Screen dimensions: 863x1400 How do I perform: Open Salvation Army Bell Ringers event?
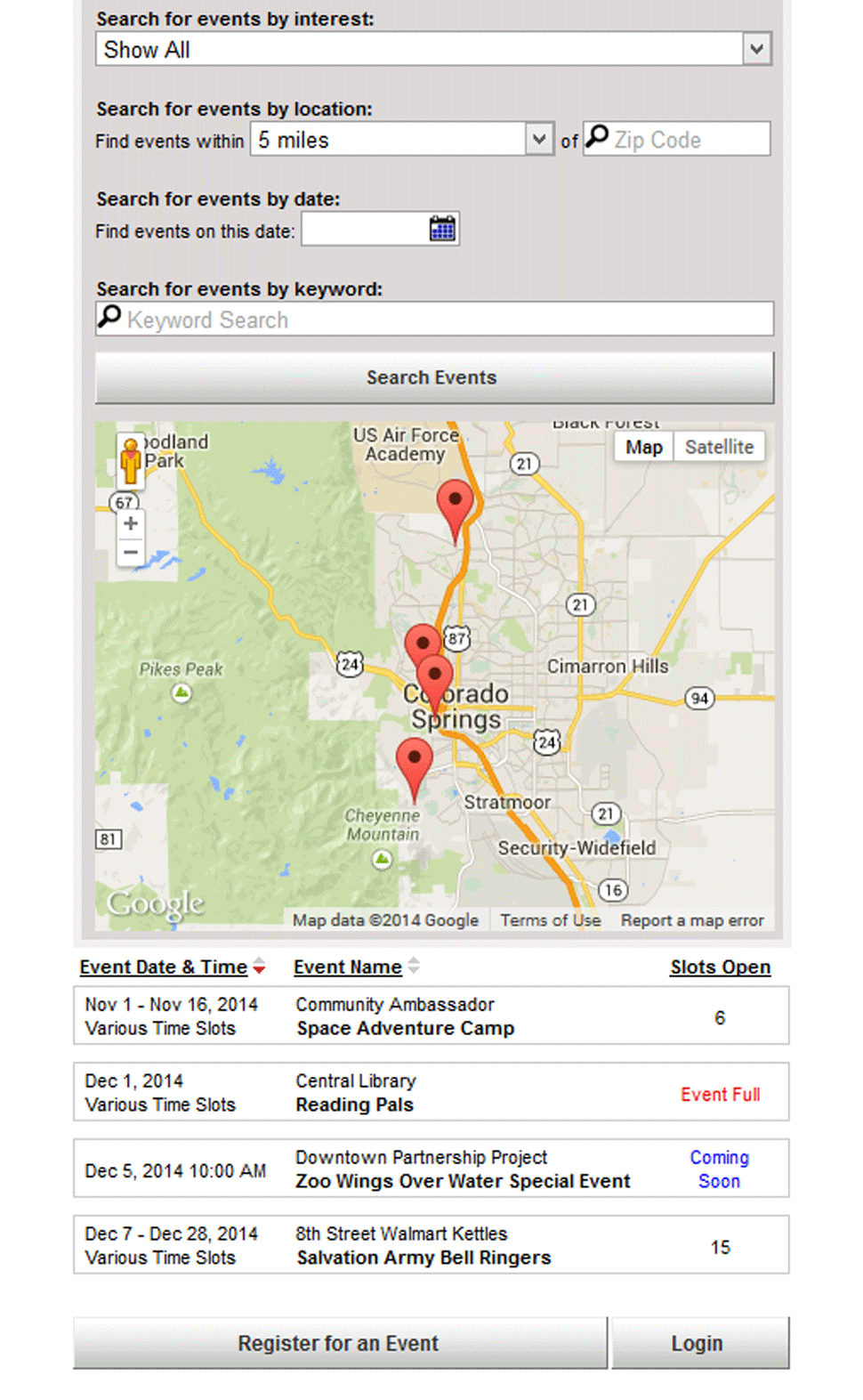point(423,1258)
